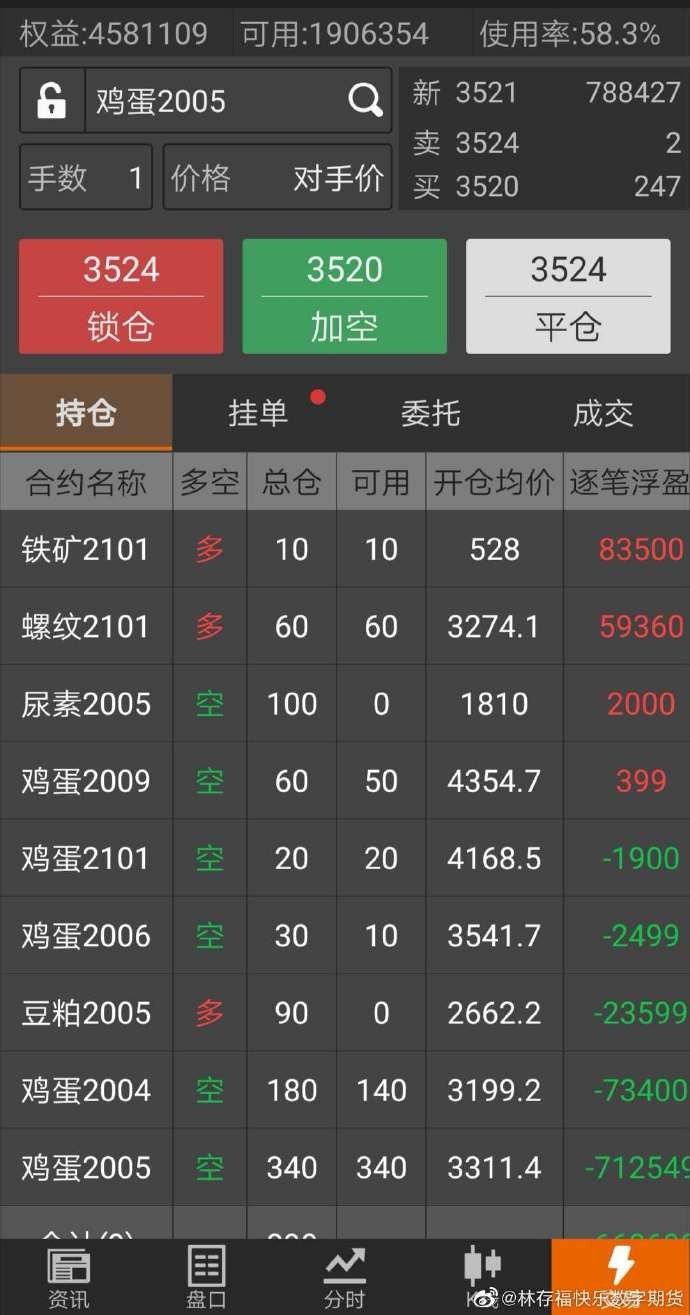The height and width of the screenshot is (1315, 690).
Task: Tap the lock icon beside 鸡蛋2005
Action: point(52,100)
